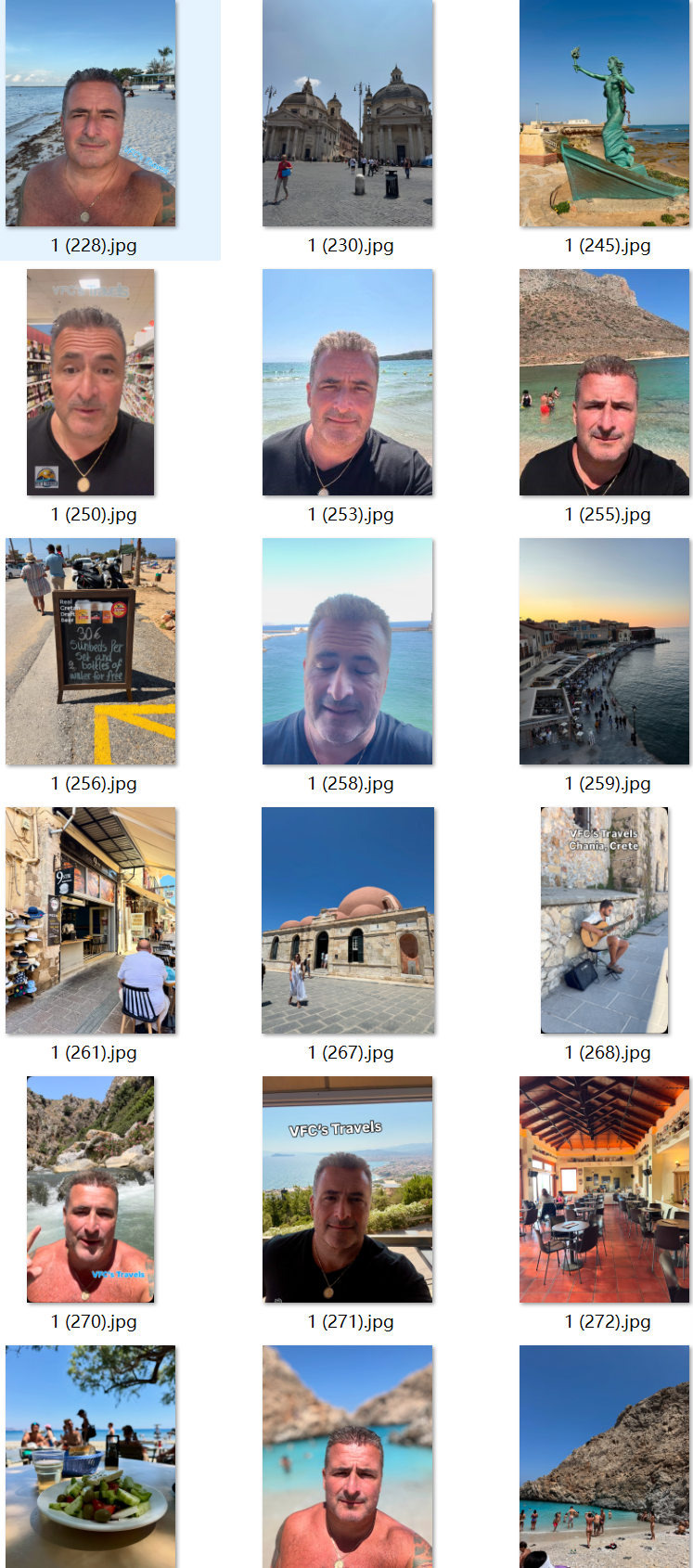Open image 1 (270).jpg
This screenshot has height=1568, width=693.
91,1189
